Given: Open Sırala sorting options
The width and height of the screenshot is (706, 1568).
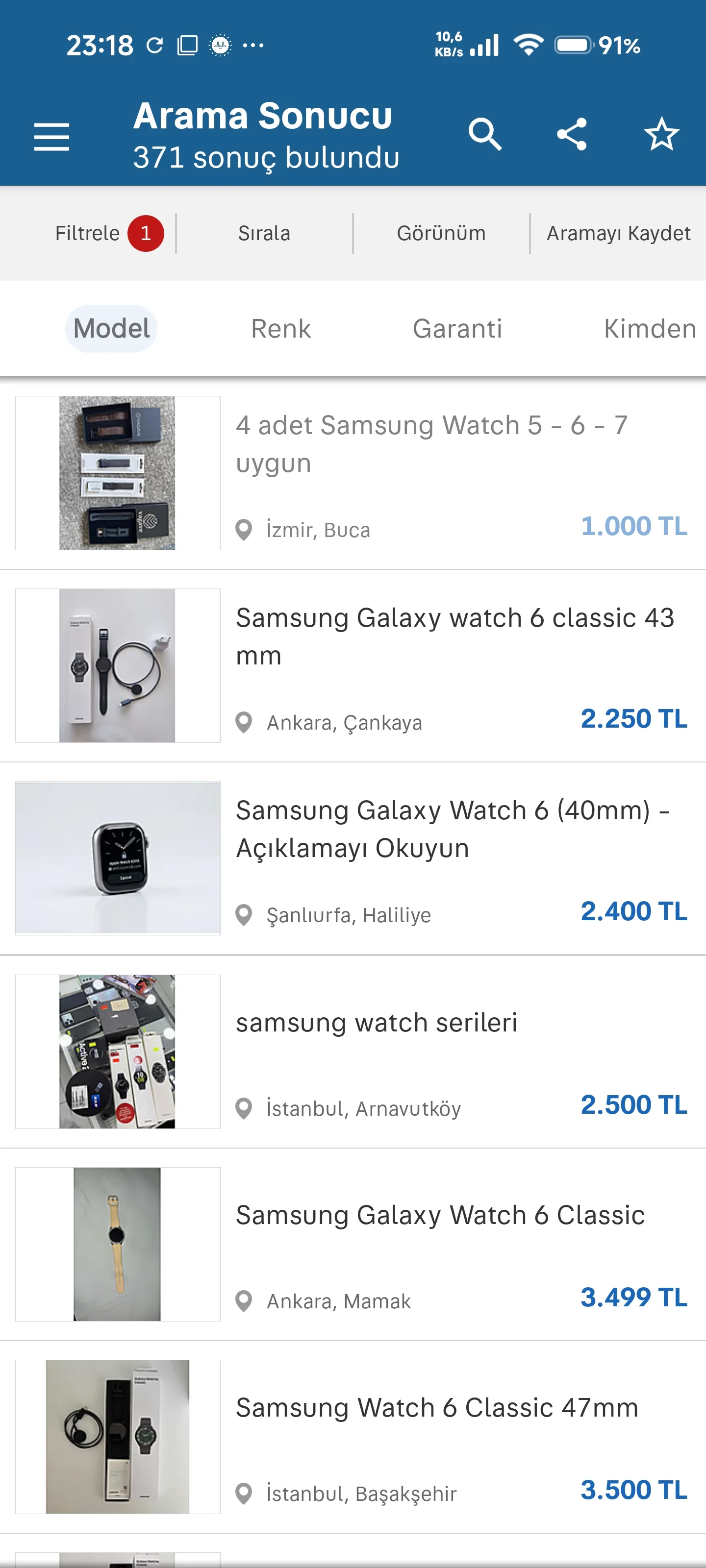Looking at the screenshot, I should coord(264,233).
